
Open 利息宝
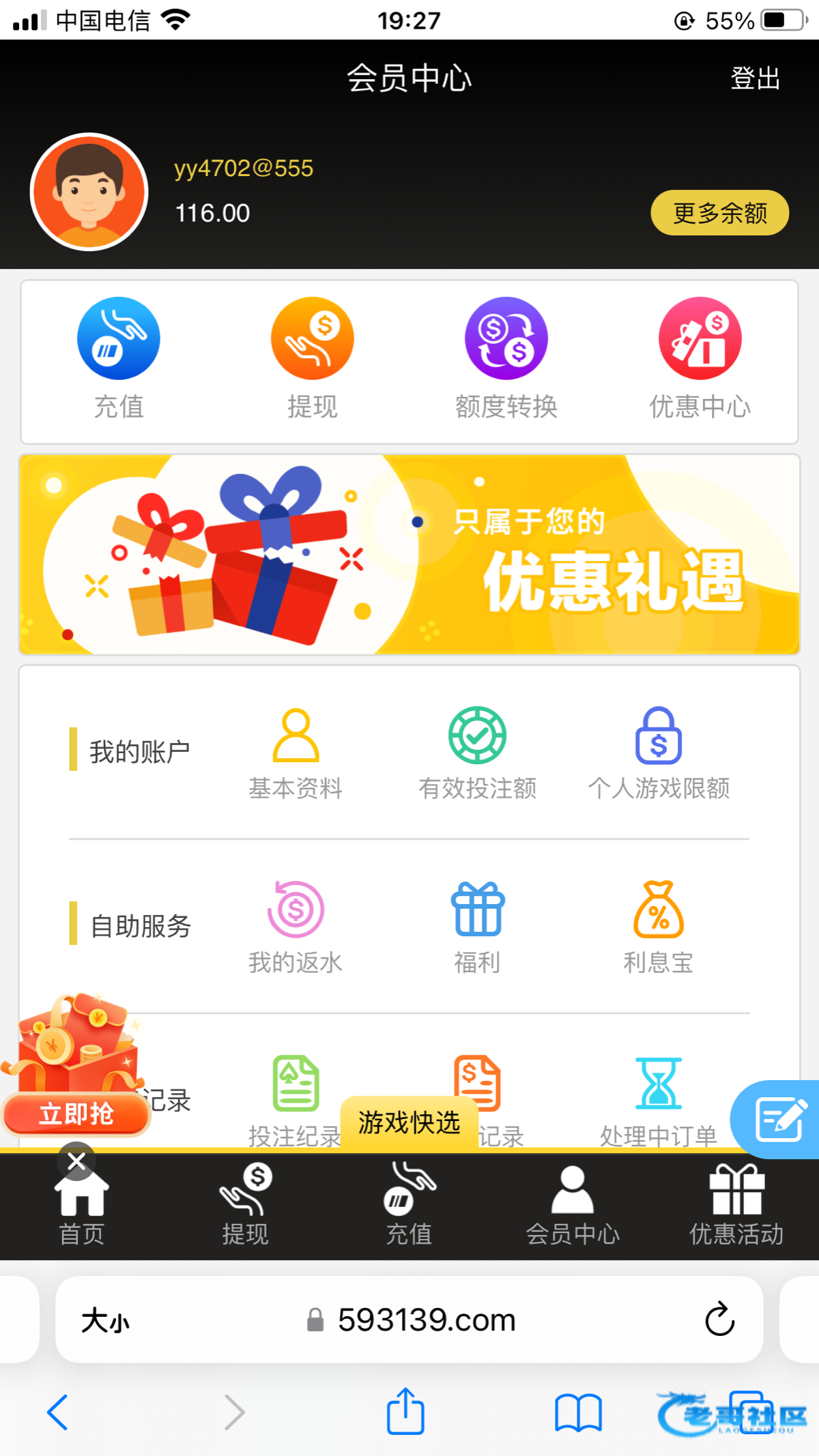[x=659, y=927]
